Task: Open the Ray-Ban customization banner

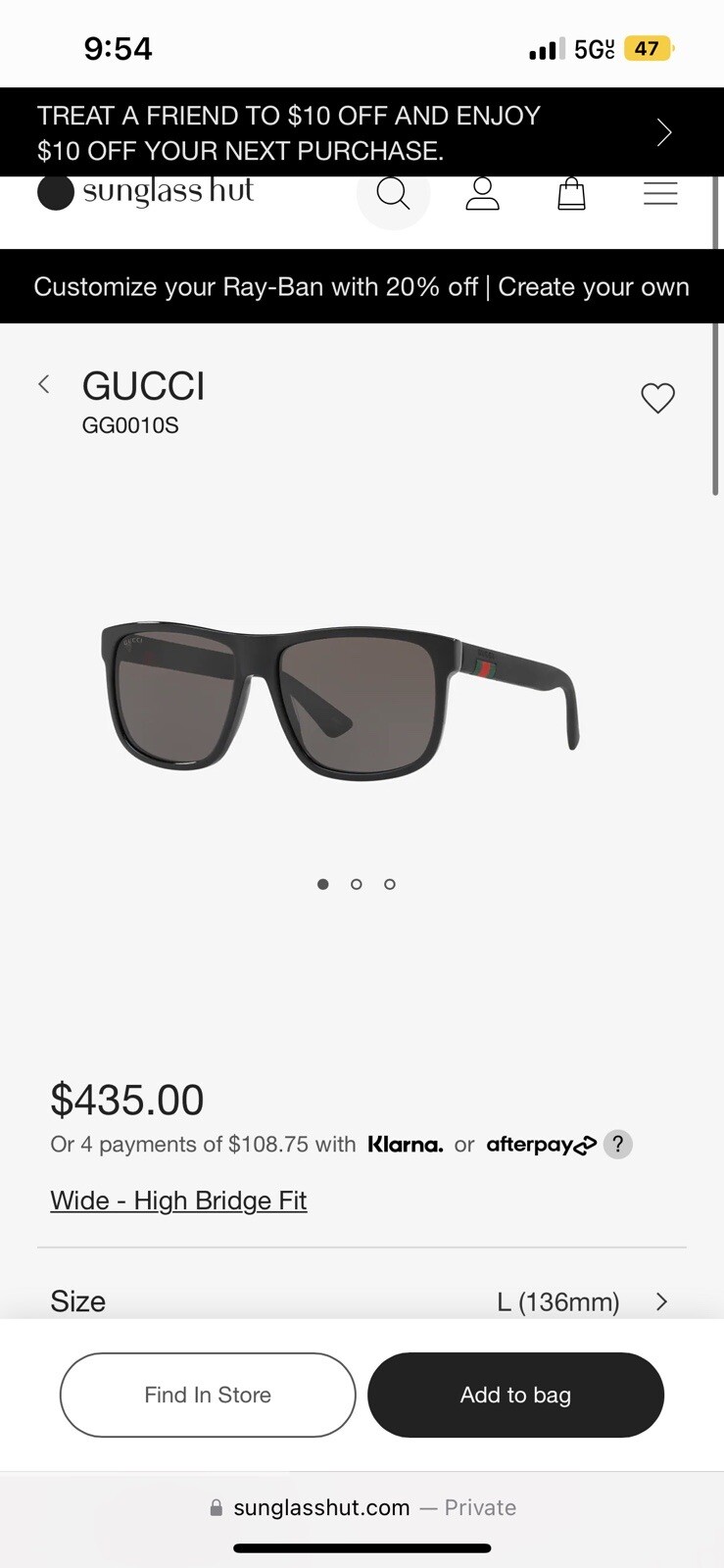Action: 362,286
